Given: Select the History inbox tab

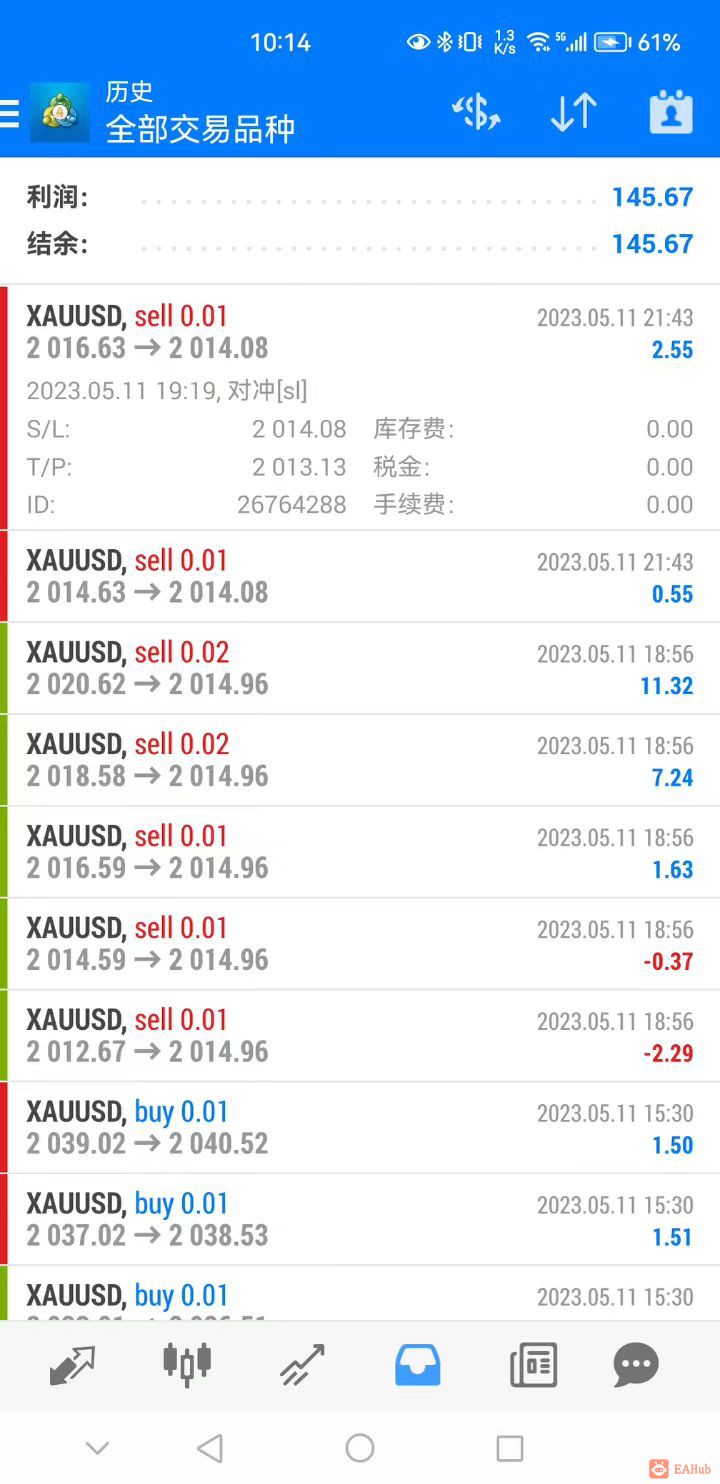Looking at the screenshot, I should point(417,1365).
